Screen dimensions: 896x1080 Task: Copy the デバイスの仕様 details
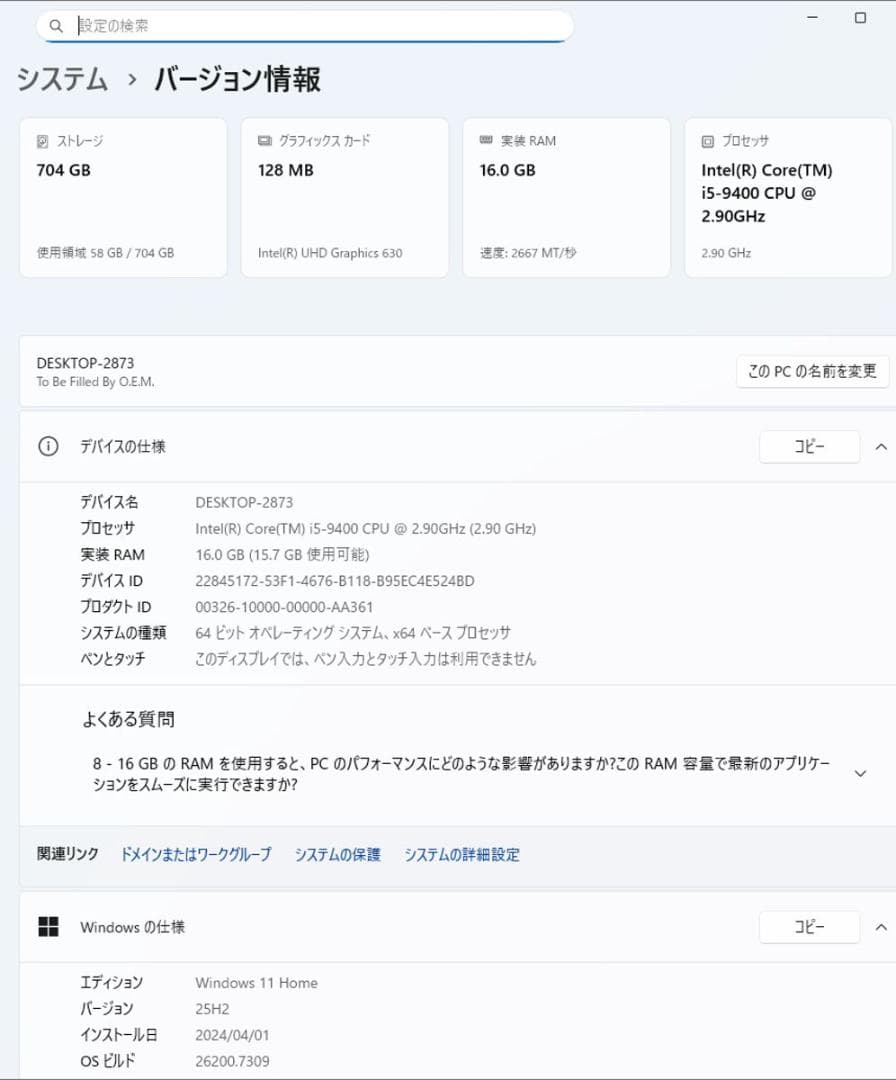pos(809,447)
